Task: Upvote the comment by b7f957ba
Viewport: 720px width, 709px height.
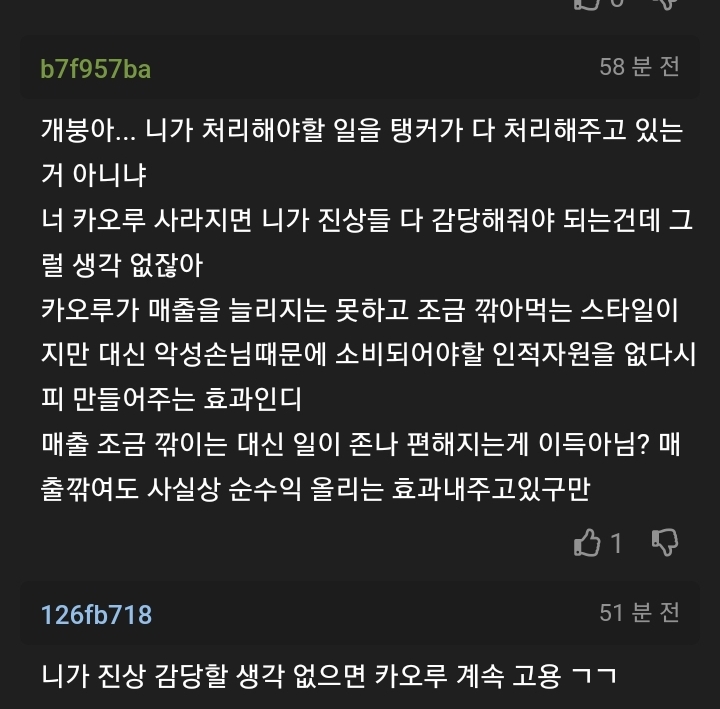Action: point(587,543)
